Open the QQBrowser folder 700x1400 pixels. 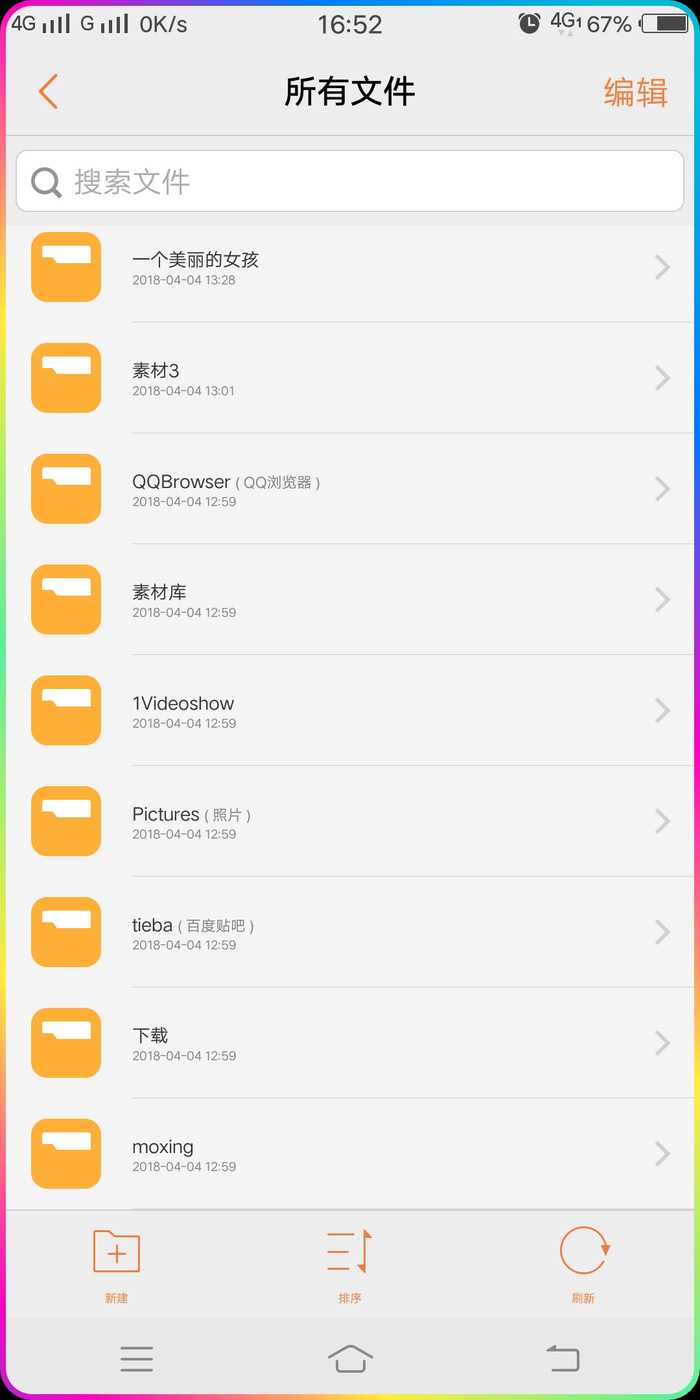pos(350,490)
